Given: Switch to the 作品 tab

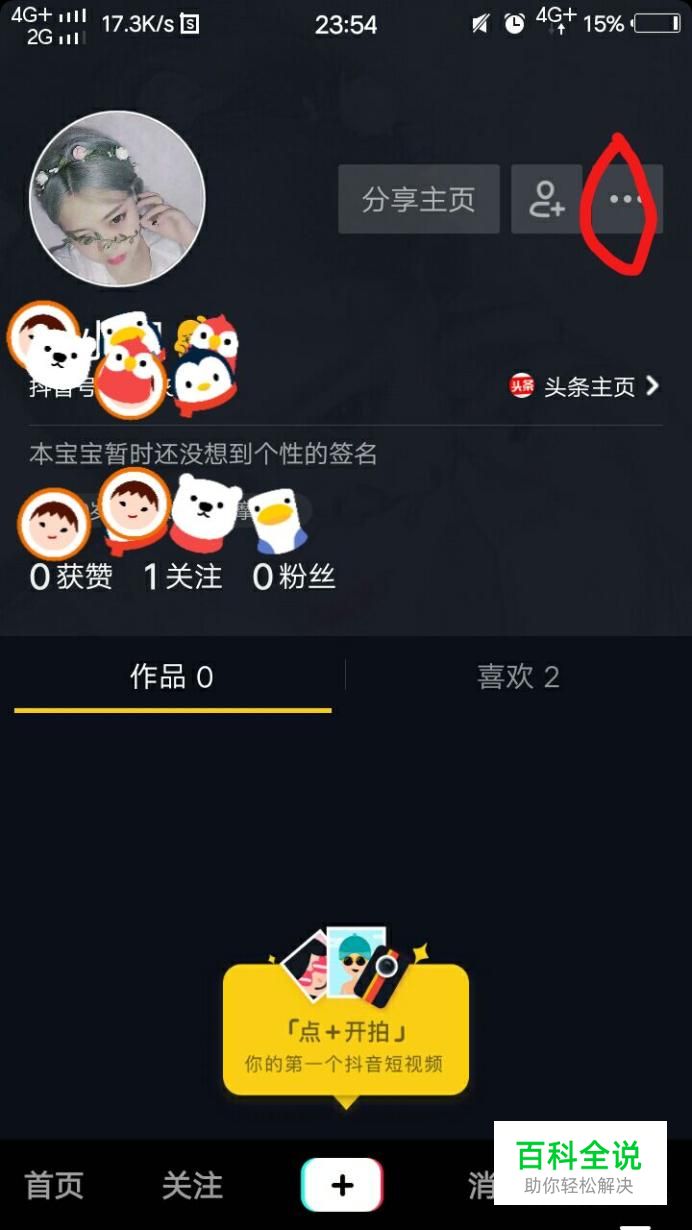Looking at the screenshot, I should 172,677.
